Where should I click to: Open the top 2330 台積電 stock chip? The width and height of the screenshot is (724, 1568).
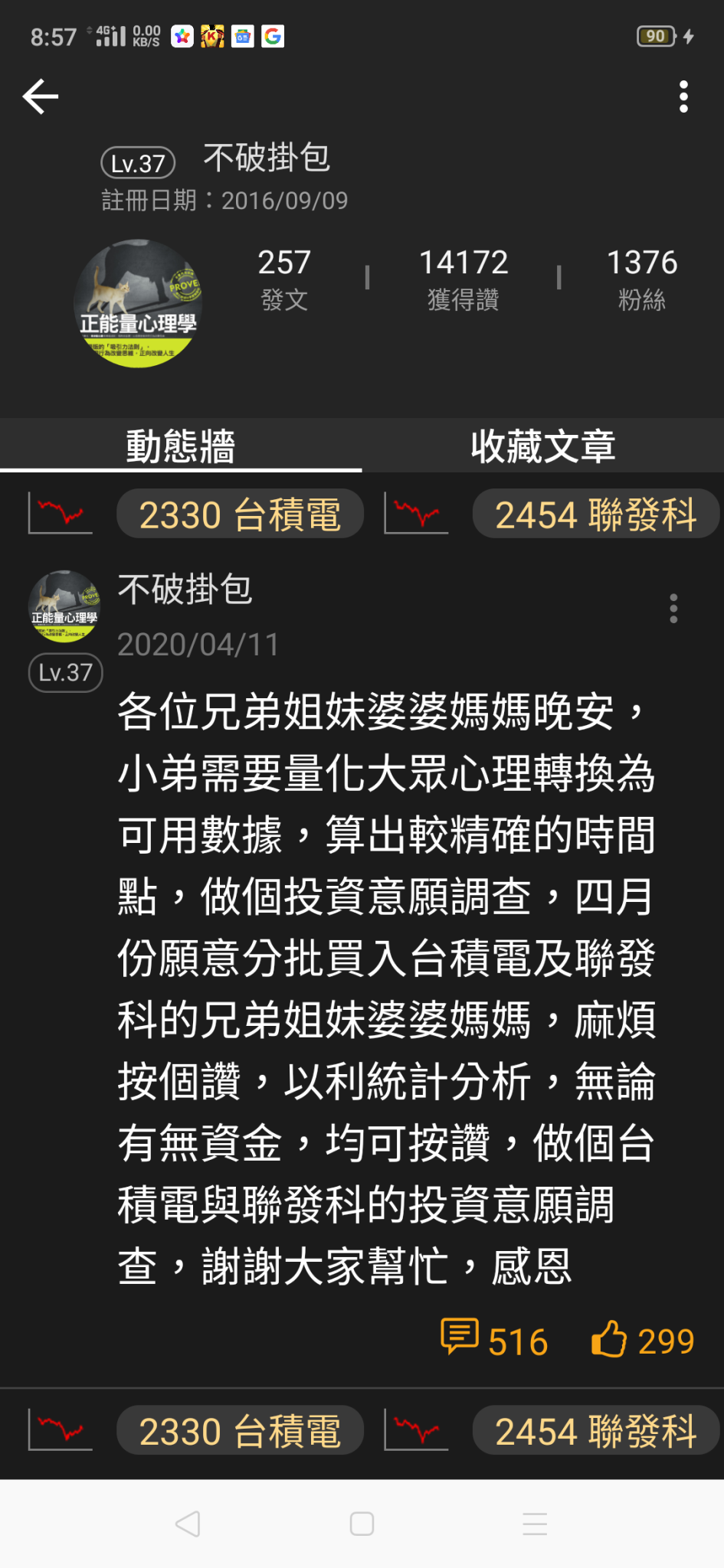click(240, 514)
